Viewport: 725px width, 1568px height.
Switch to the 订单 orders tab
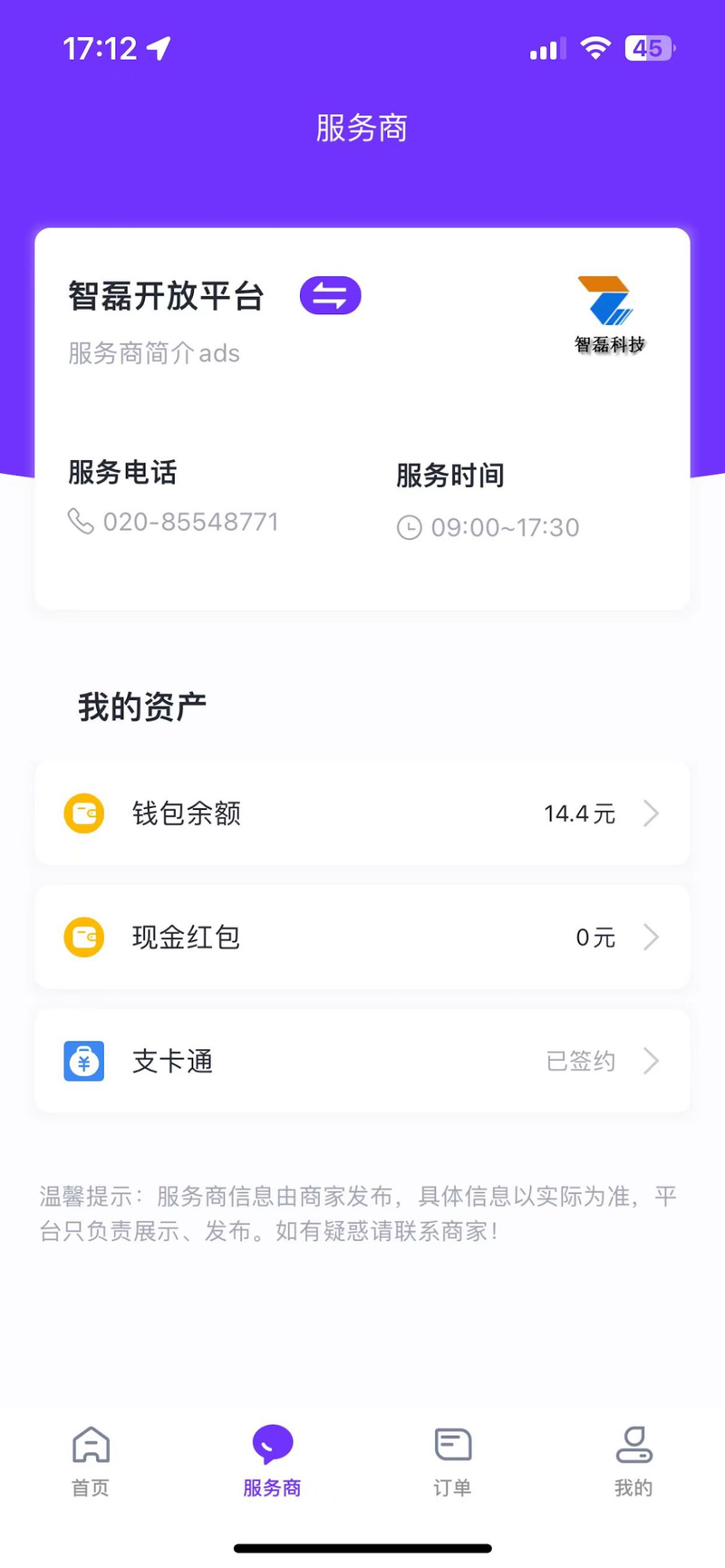452,1461
